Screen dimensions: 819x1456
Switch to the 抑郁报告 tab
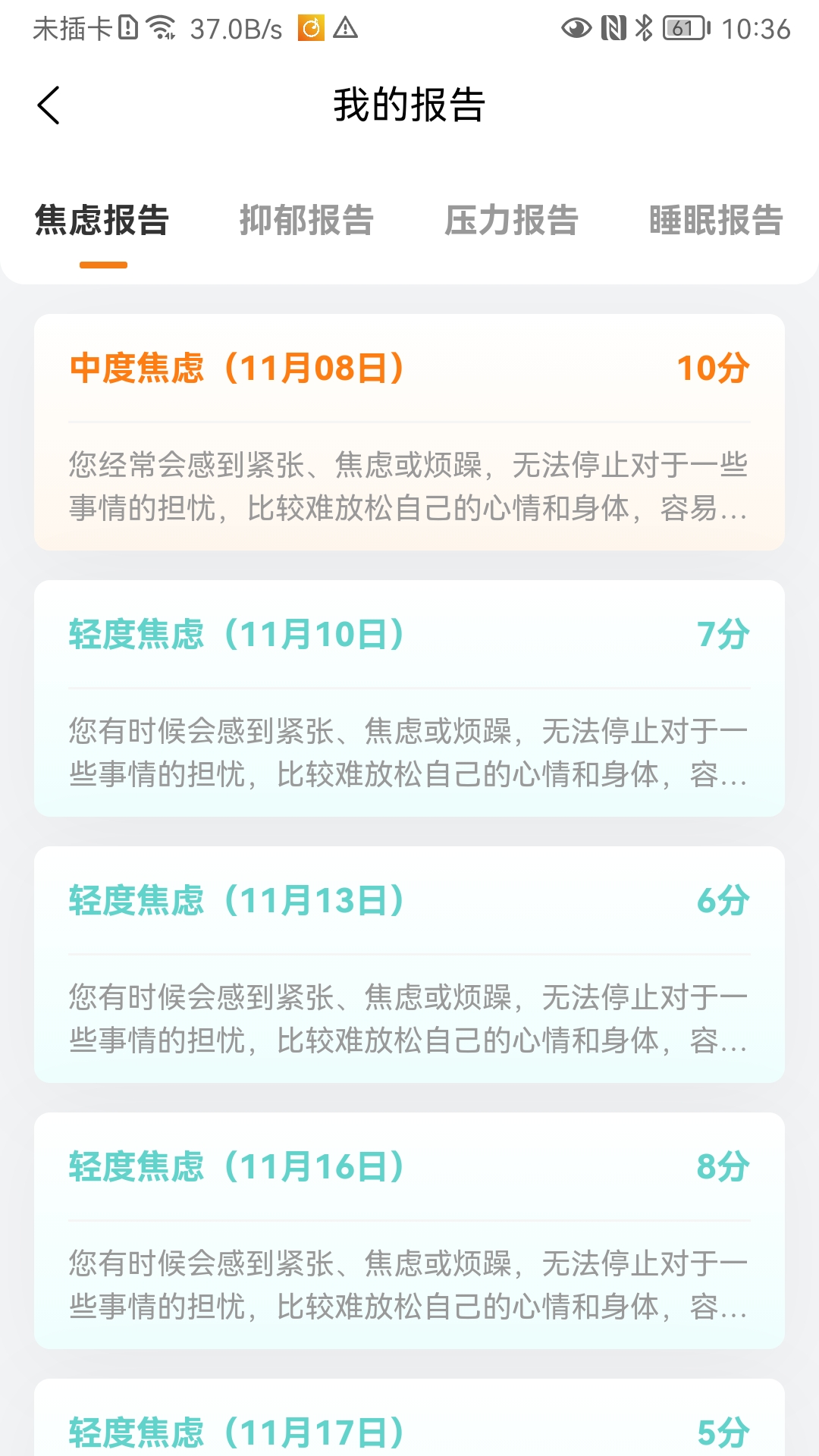[x=306, y=221]
